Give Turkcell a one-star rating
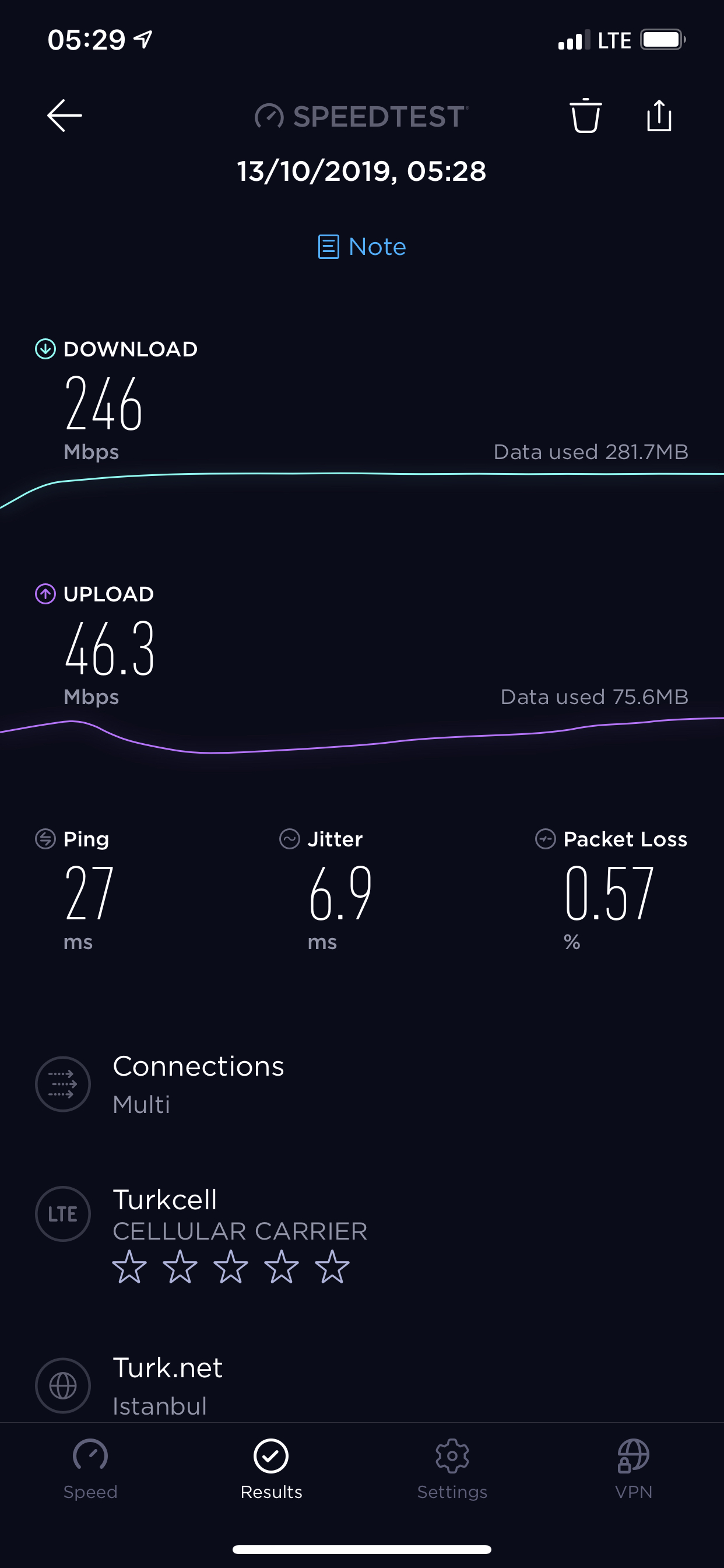Image resolution: width=724 pixels, height=1568 pixels. [129, 1268]
